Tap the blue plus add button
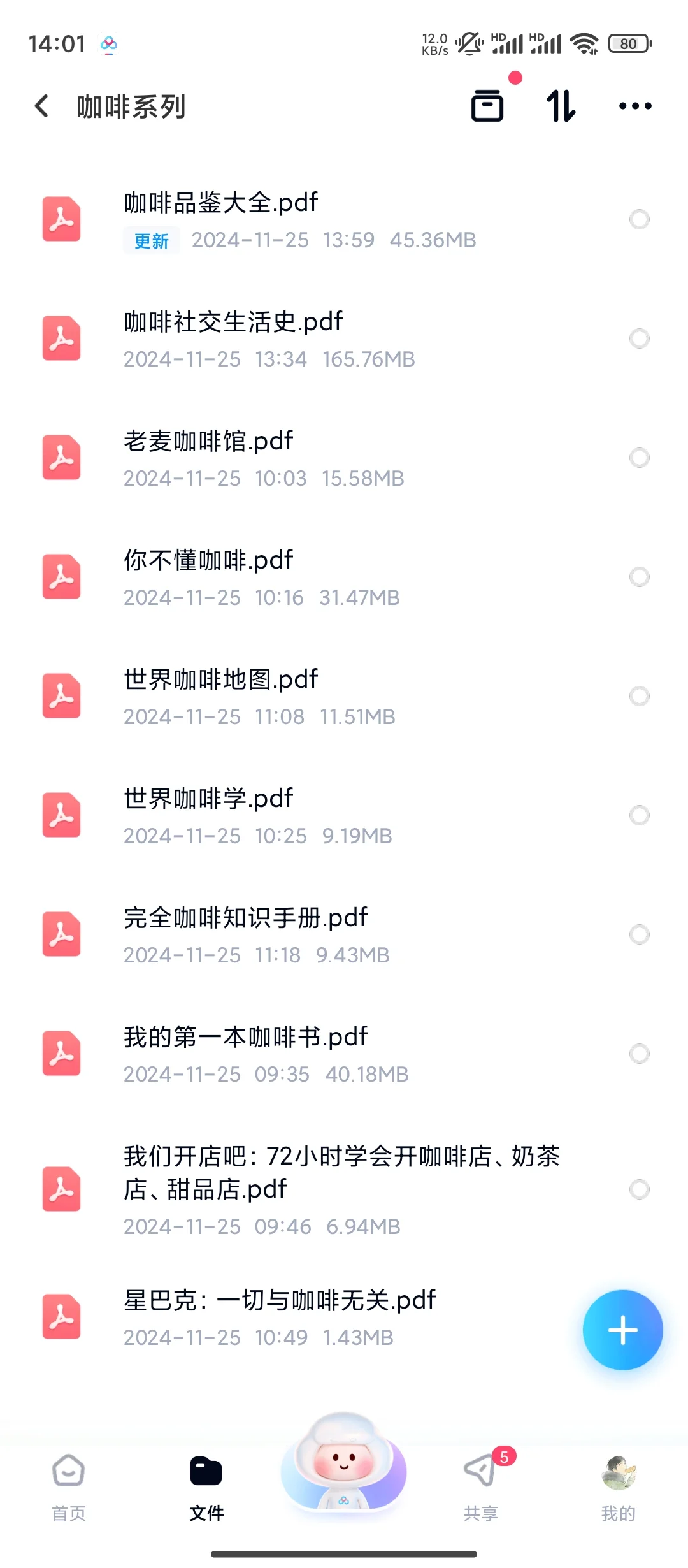The width and height of the screenshot is (688, 1568). [622, 1330]
